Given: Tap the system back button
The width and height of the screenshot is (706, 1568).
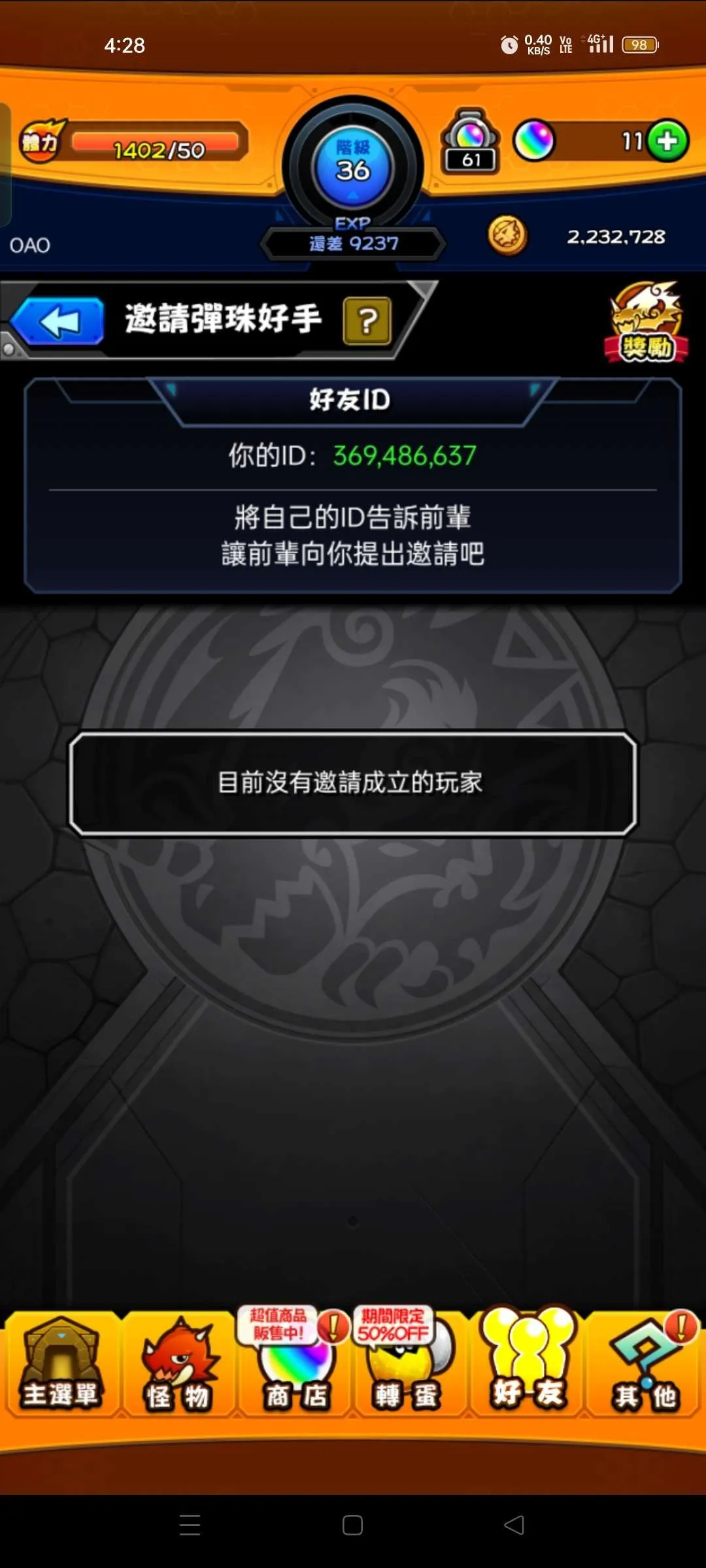Looking at the screenshot, I should point(514,1525).
